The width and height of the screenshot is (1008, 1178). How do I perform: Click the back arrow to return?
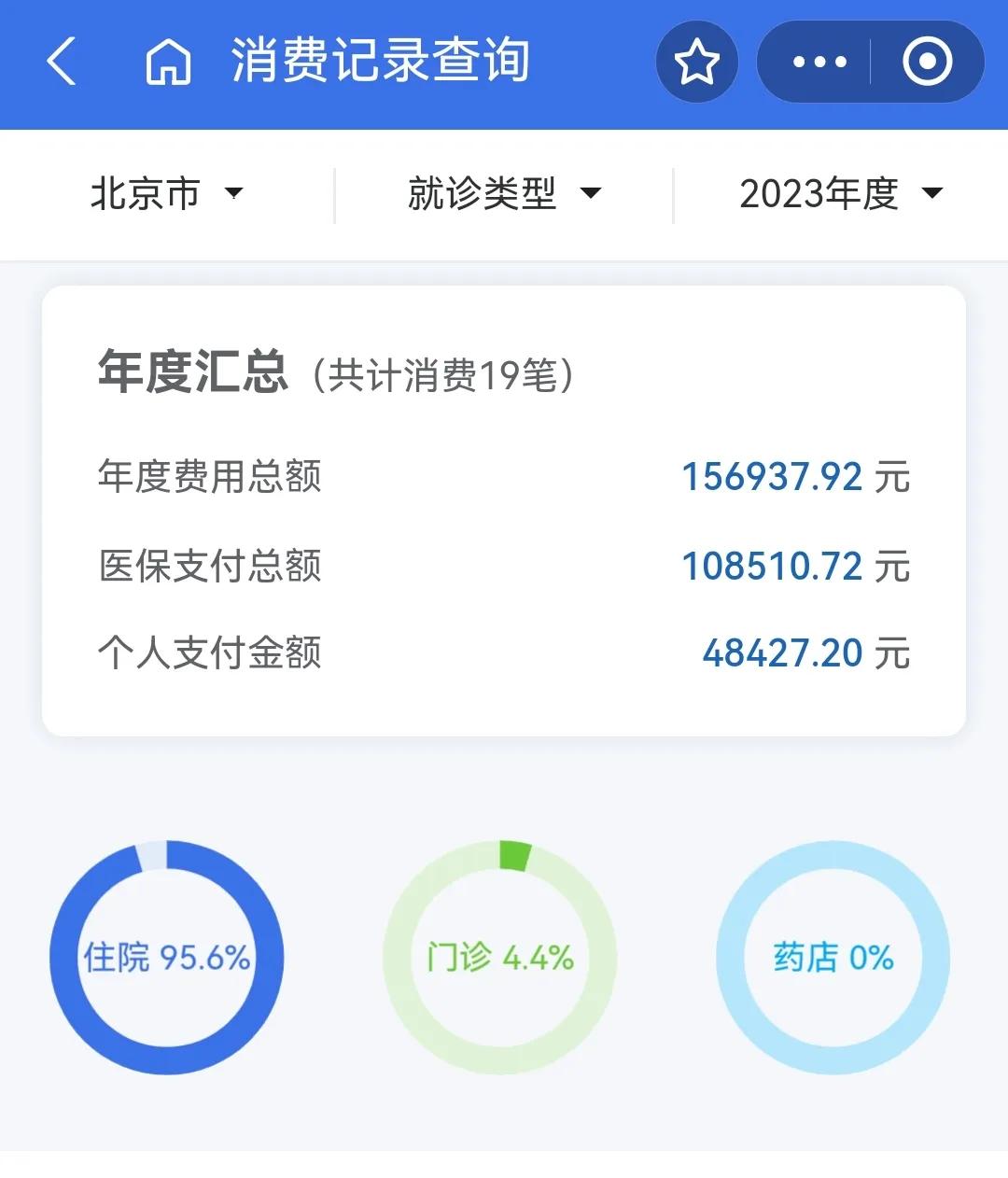[62, 62]
